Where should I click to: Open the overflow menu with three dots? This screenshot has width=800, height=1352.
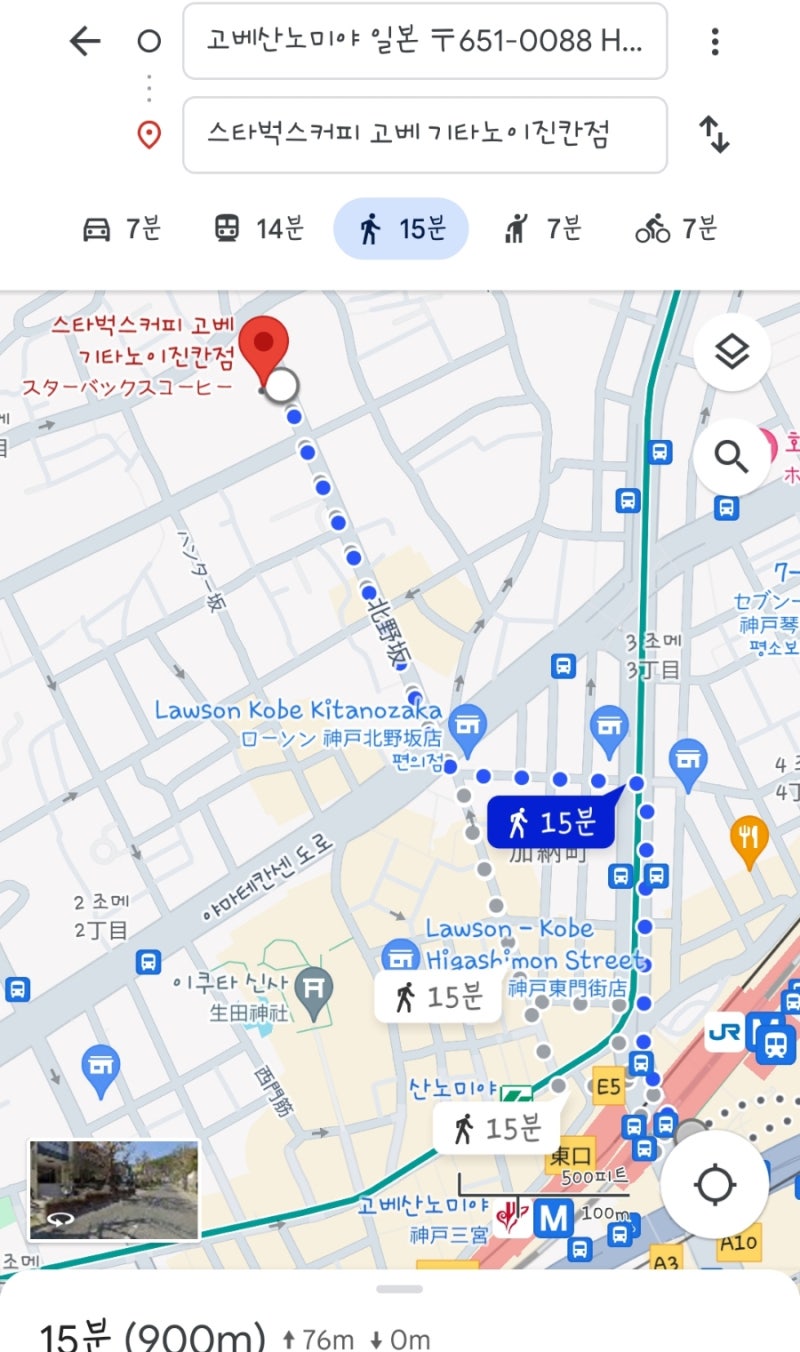[x=714, y=41]
